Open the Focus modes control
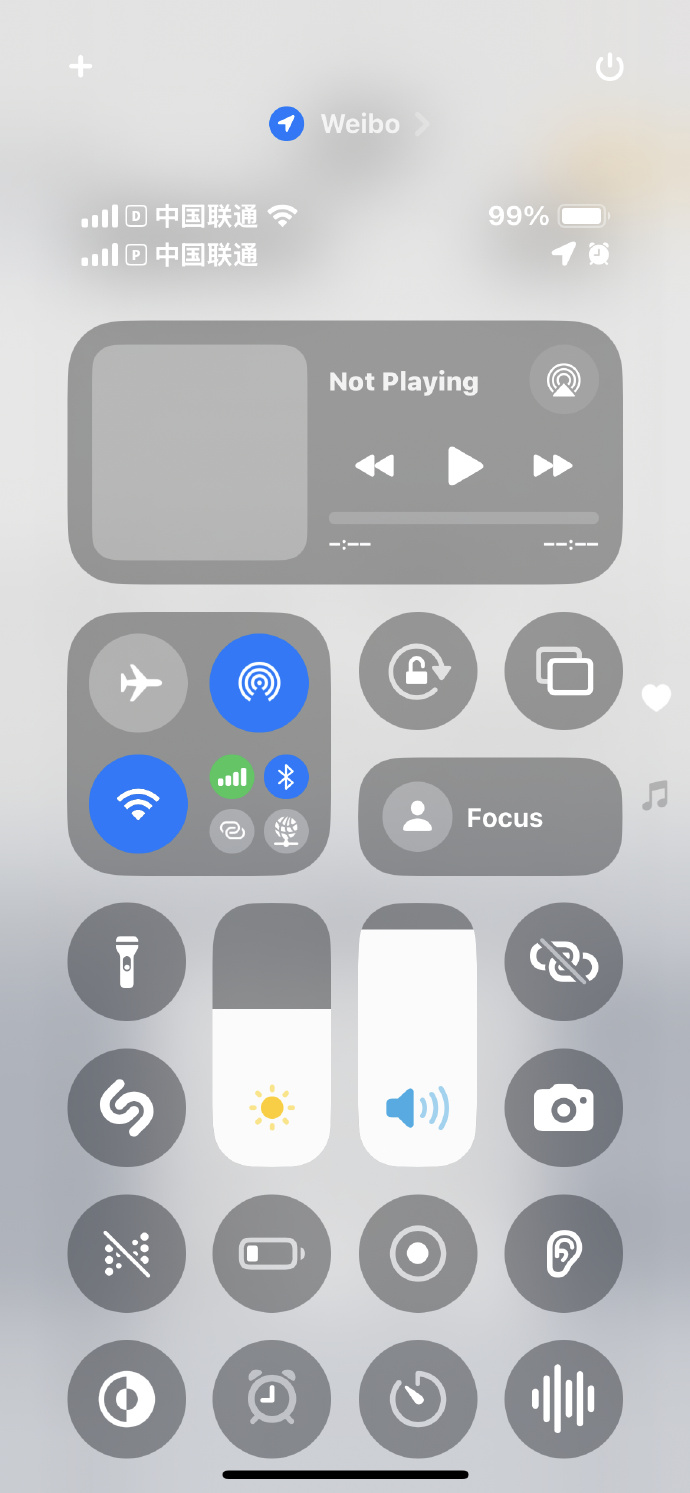The width and height of the screenshot is (690, 1493). [x=490, y=817]
